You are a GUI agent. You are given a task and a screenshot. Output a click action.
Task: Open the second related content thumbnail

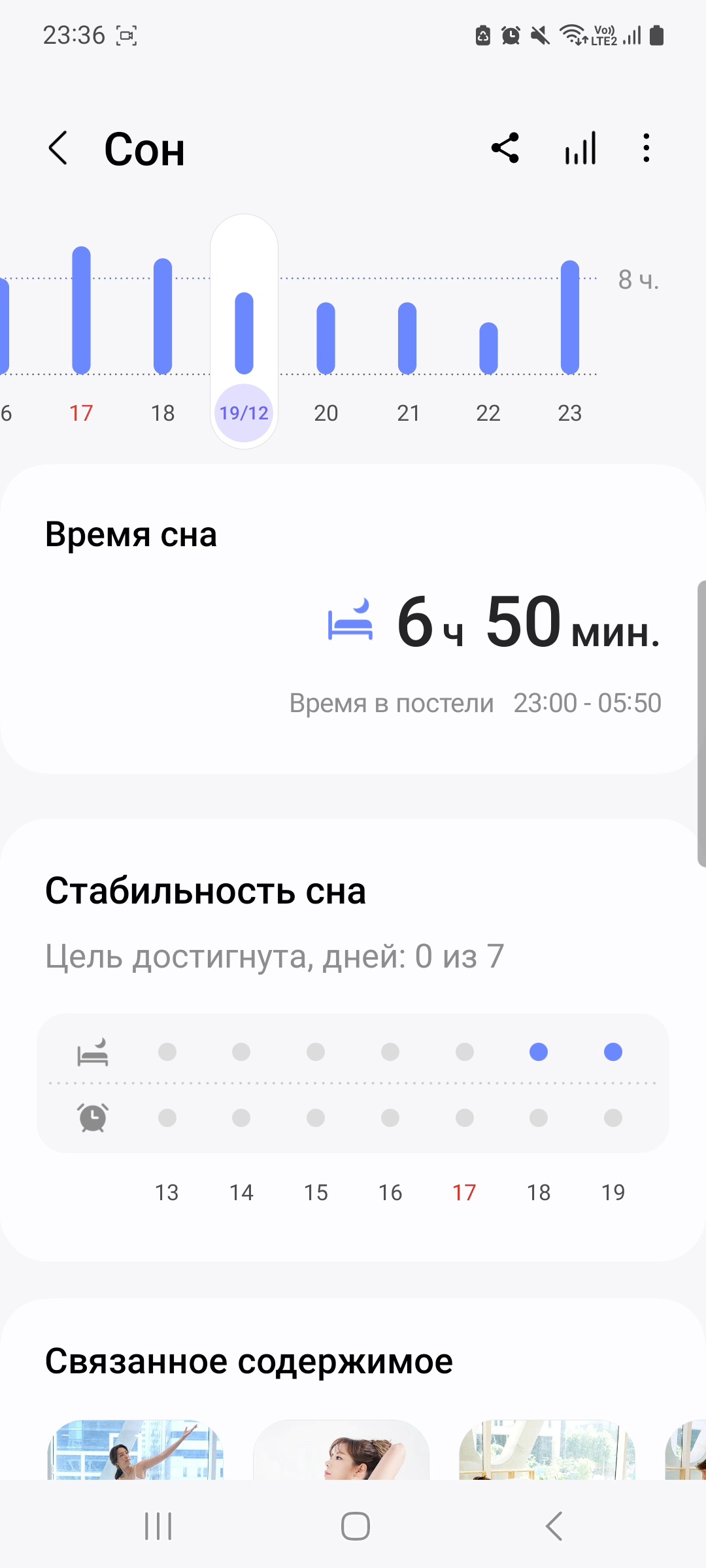(x=341, y=1450)
